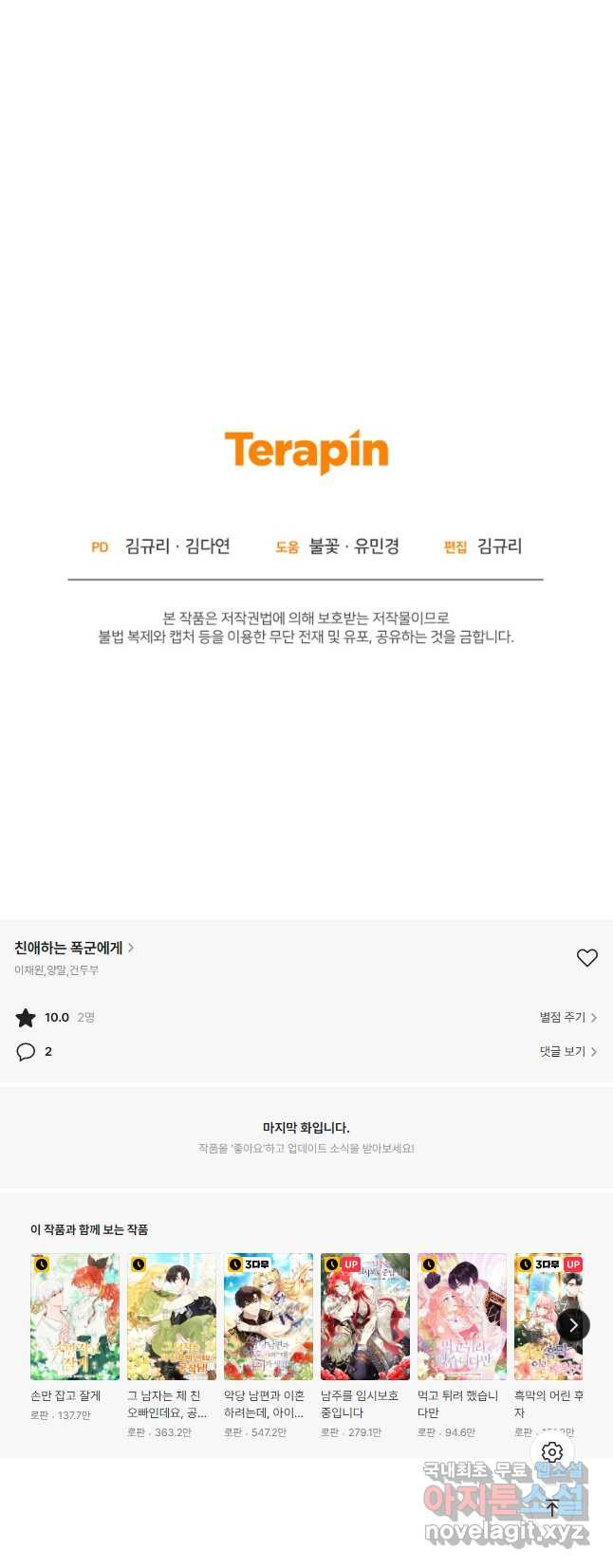This screenshot has height=1568, width=613.
Task: Open 악당 남편과 이혼하려는데 recommendation
Action: point(269,1317)
